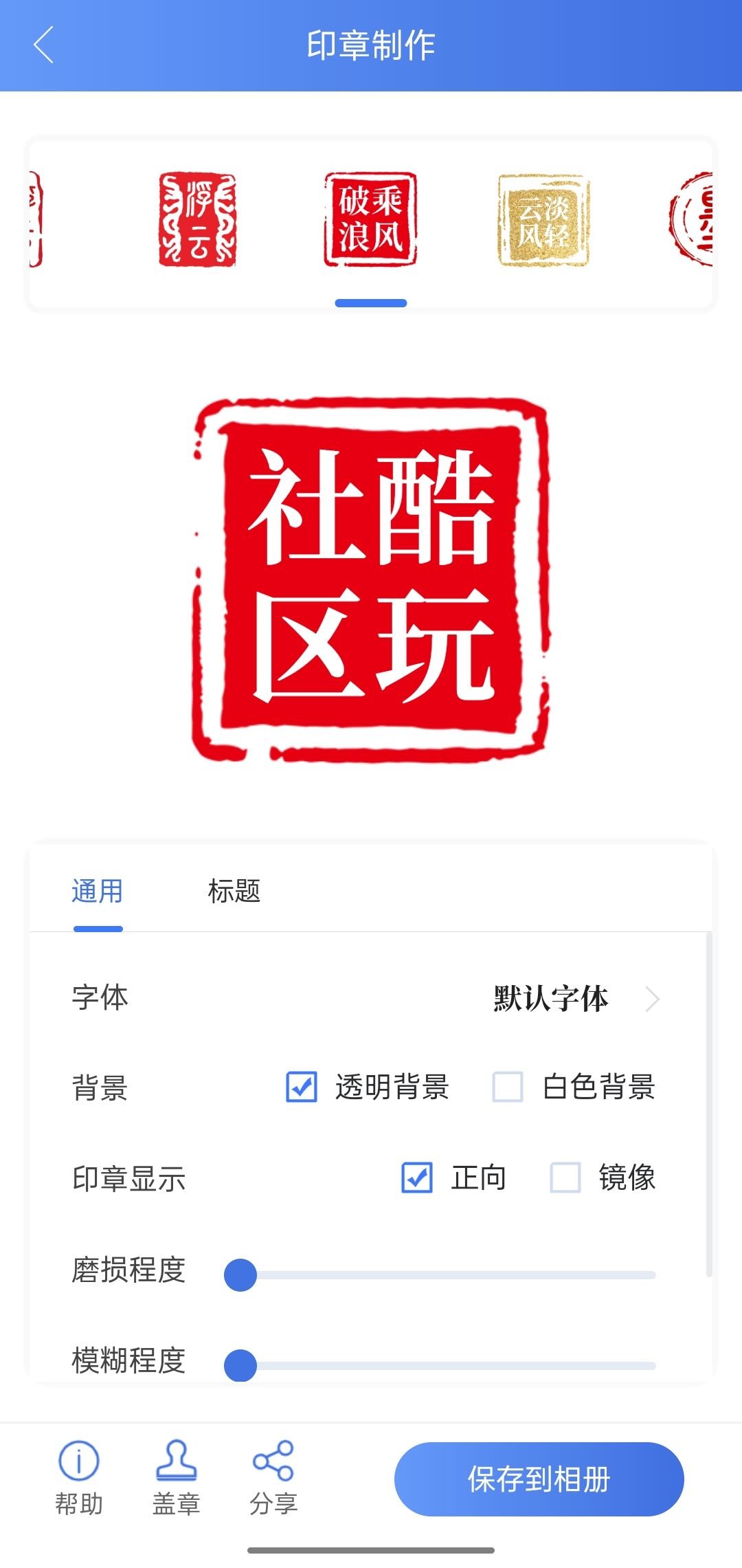Screen dimensions: 742x1568
Task: Tap the 保存到相册 button
Action: tap(539, 1479)
